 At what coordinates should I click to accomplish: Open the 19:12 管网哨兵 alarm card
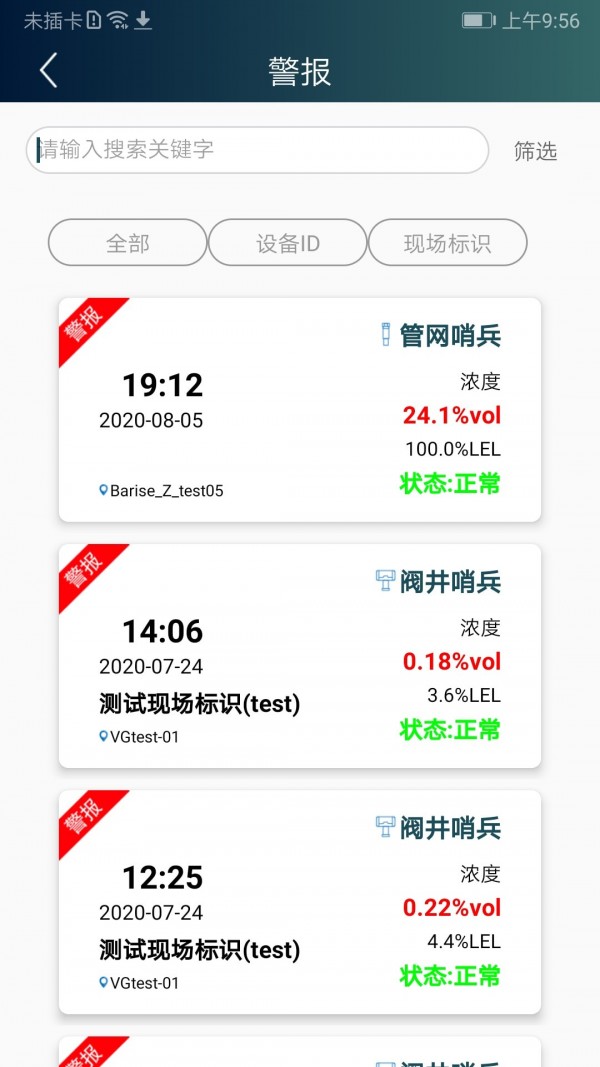coord(300,410)
